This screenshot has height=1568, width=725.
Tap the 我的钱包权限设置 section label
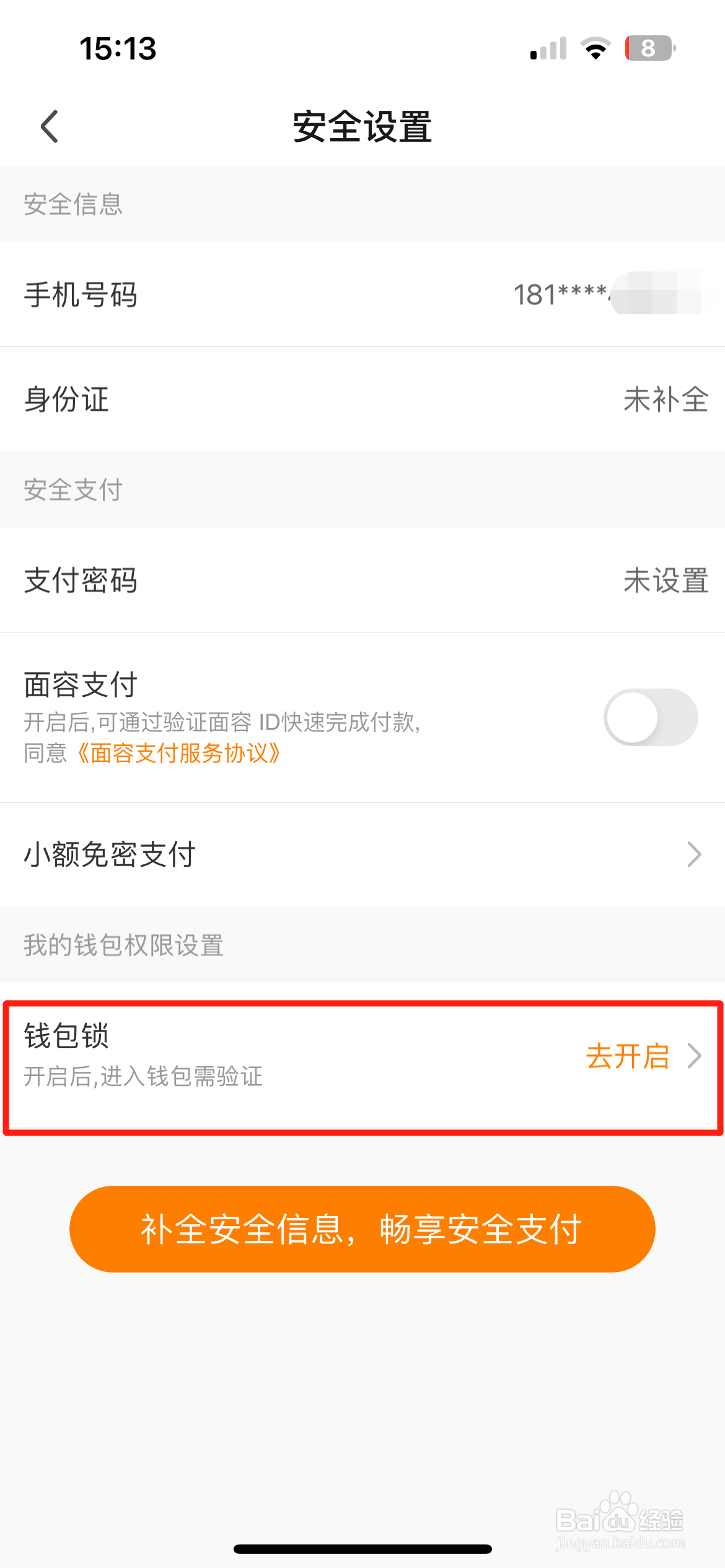tap(123, 946)
